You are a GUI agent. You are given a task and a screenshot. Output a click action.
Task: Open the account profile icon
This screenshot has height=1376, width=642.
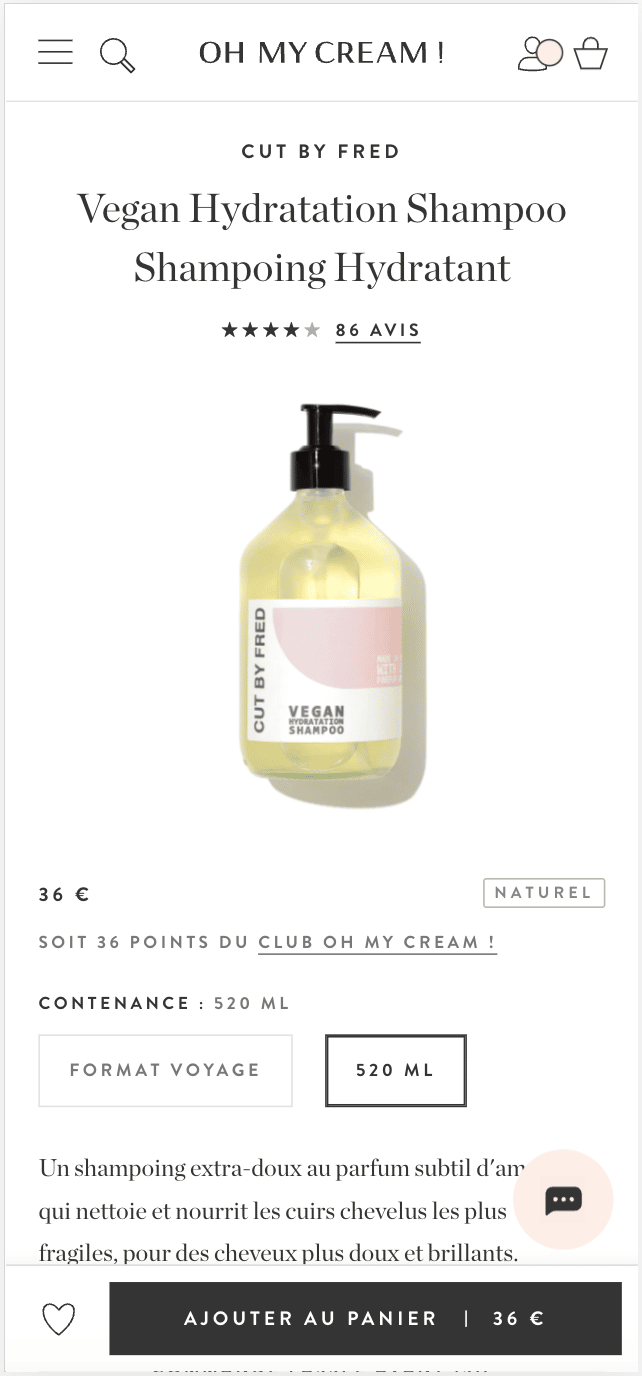pyautogui.click(x=538, y=54)
